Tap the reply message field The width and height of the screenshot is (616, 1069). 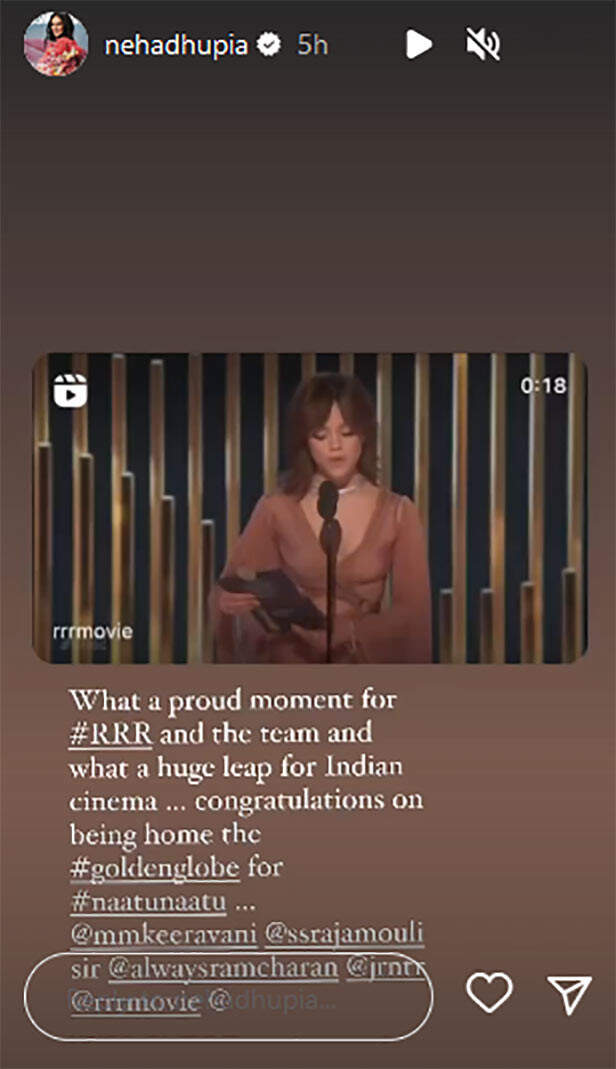(x=228, y=995)
